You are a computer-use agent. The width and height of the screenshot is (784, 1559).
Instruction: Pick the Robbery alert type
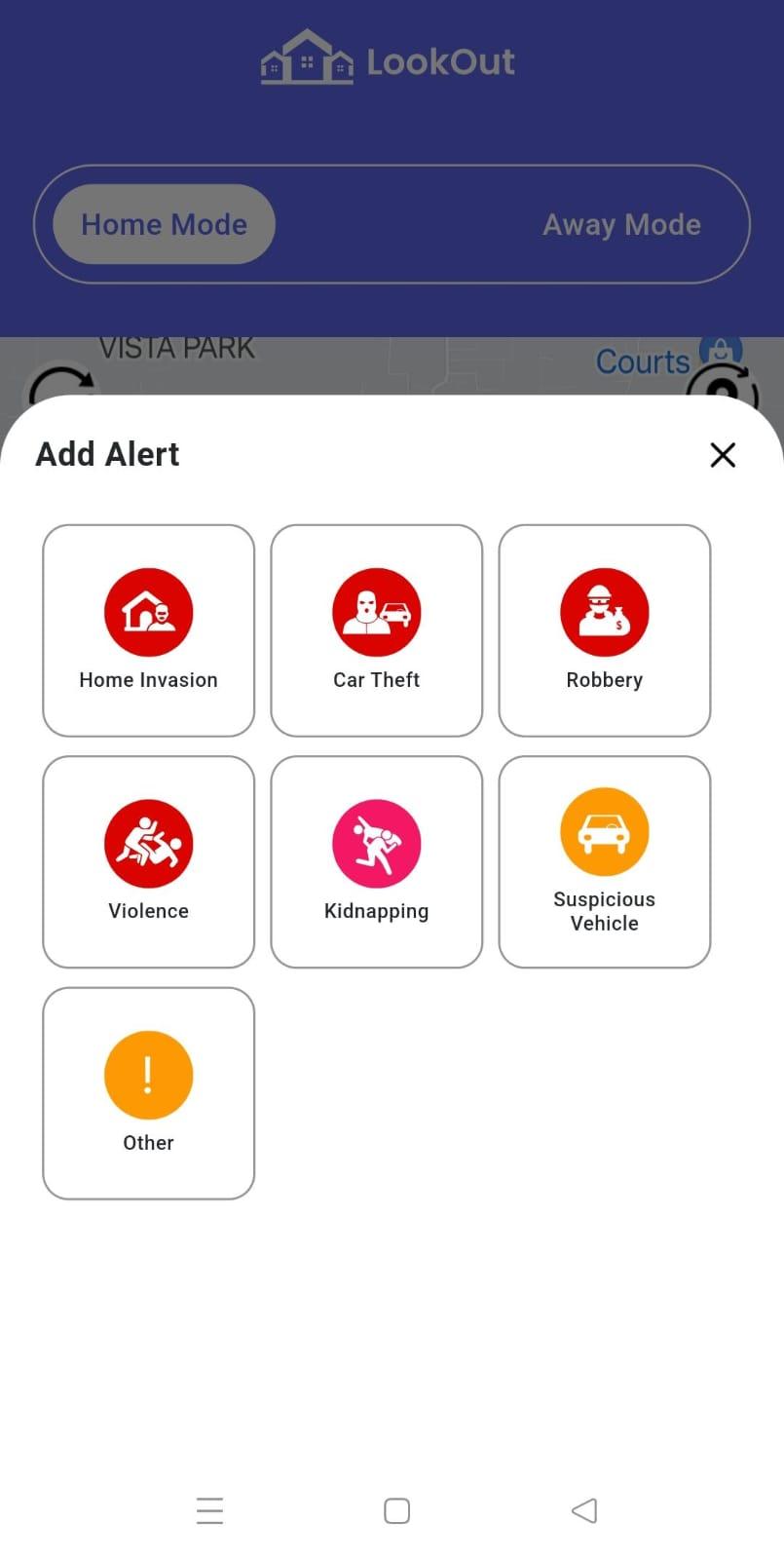pos(604,630)
